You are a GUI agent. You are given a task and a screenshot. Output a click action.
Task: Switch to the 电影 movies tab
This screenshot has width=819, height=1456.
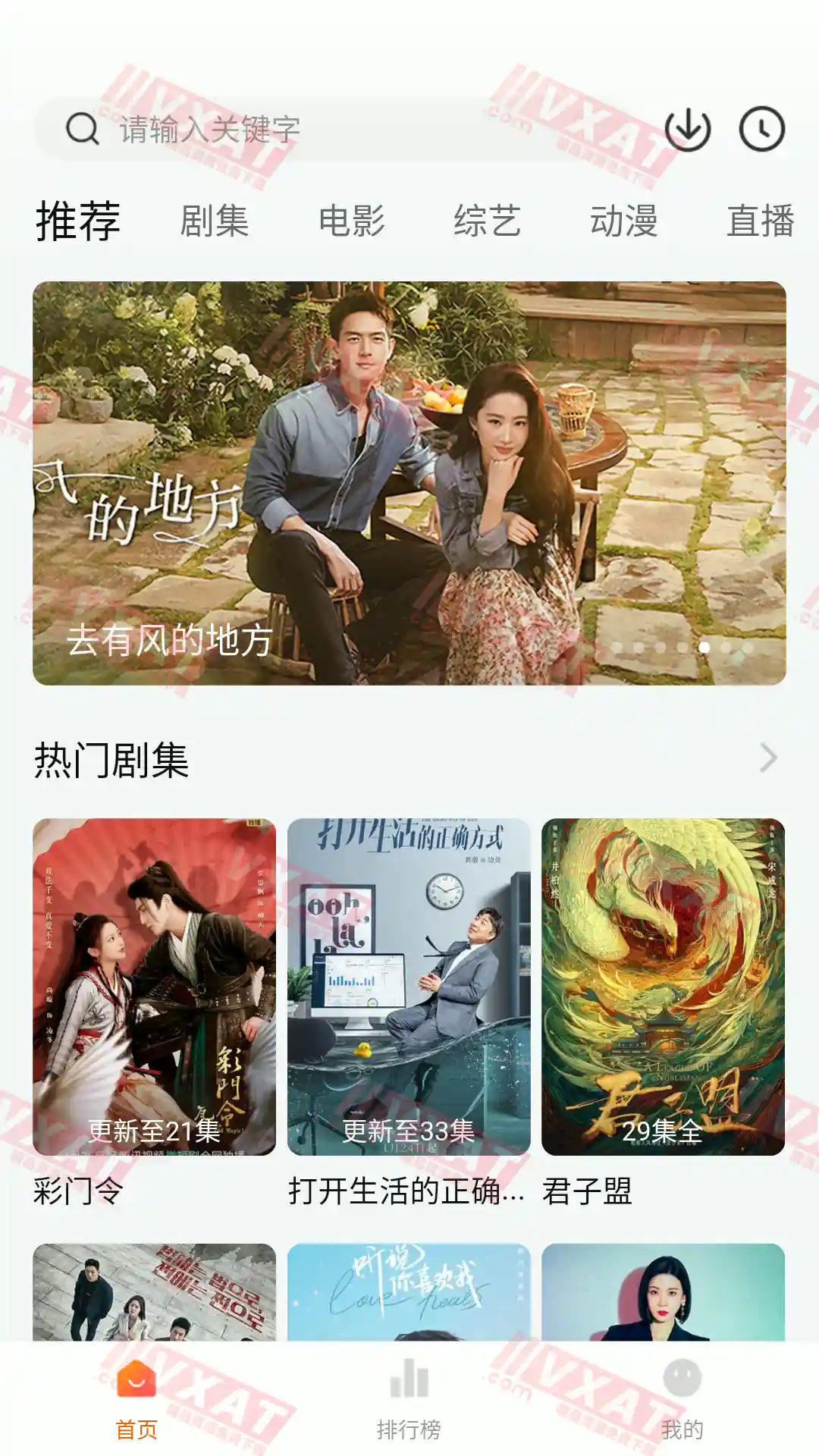351,222
